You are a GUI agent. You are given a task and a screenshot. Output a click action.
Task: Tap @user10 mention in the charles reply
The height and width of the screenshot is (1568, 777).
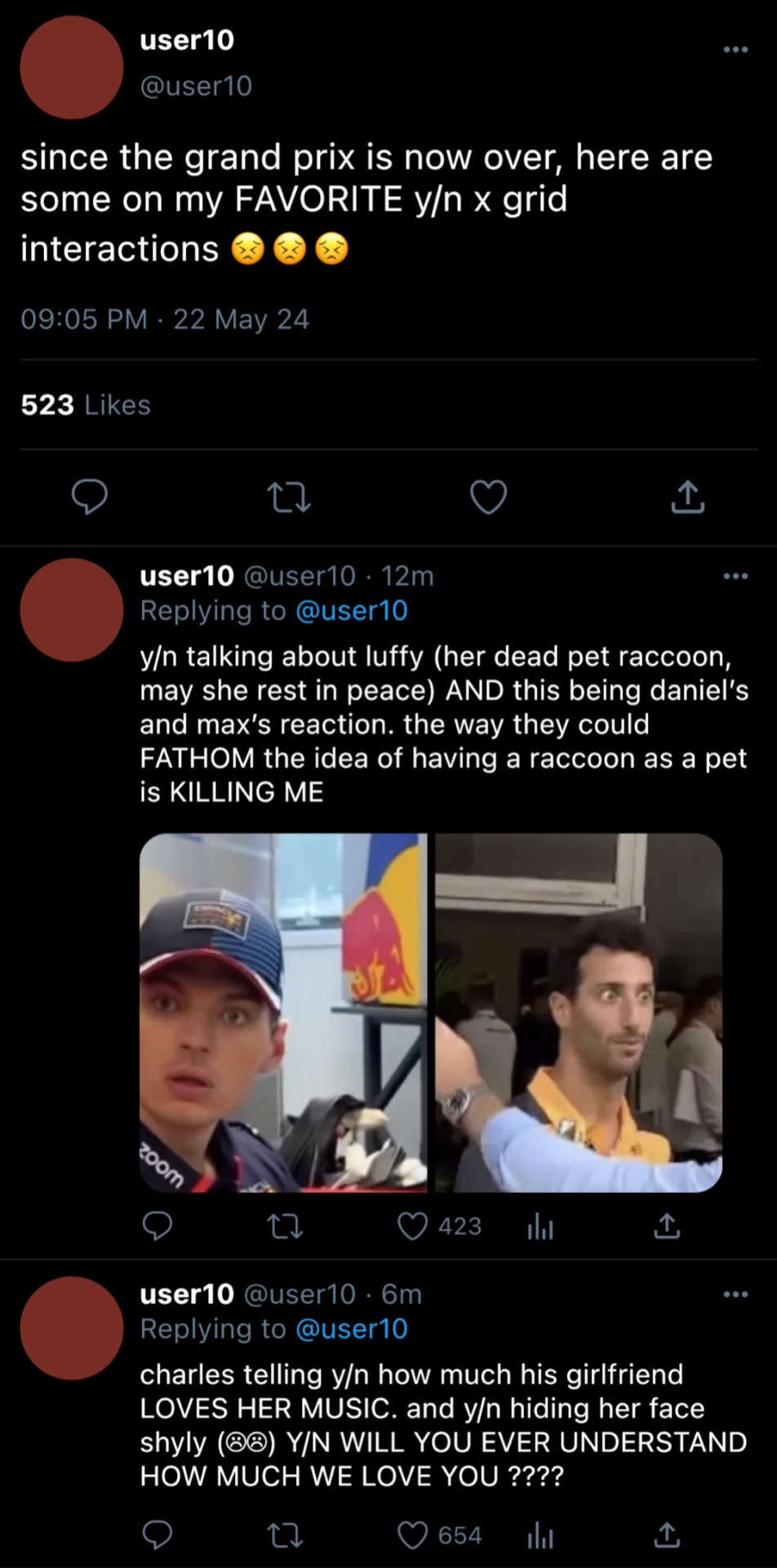(351, 1330)
